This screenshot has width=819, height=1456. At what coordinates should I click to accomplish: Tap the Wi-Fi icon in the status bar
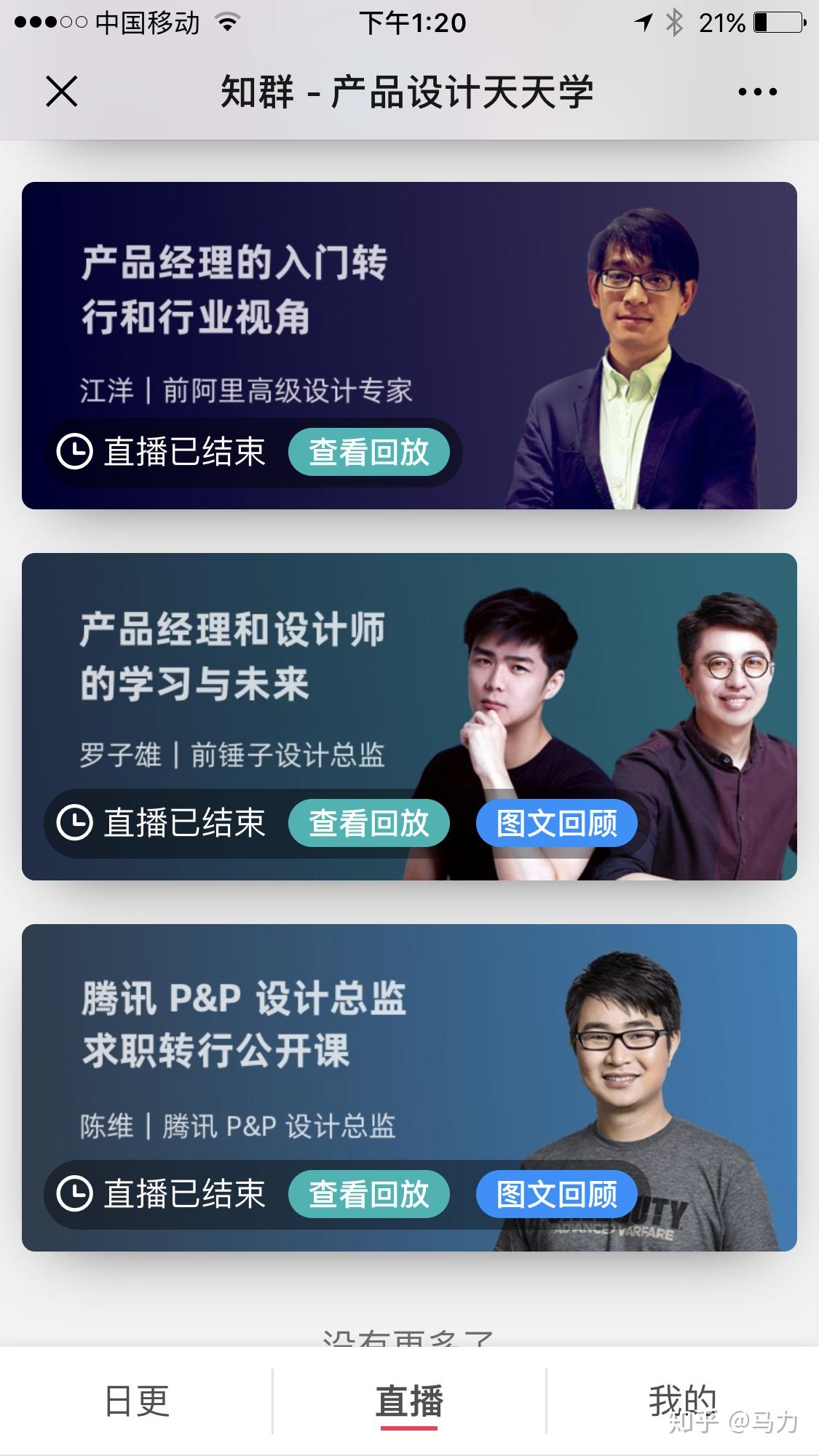point(226,22)
